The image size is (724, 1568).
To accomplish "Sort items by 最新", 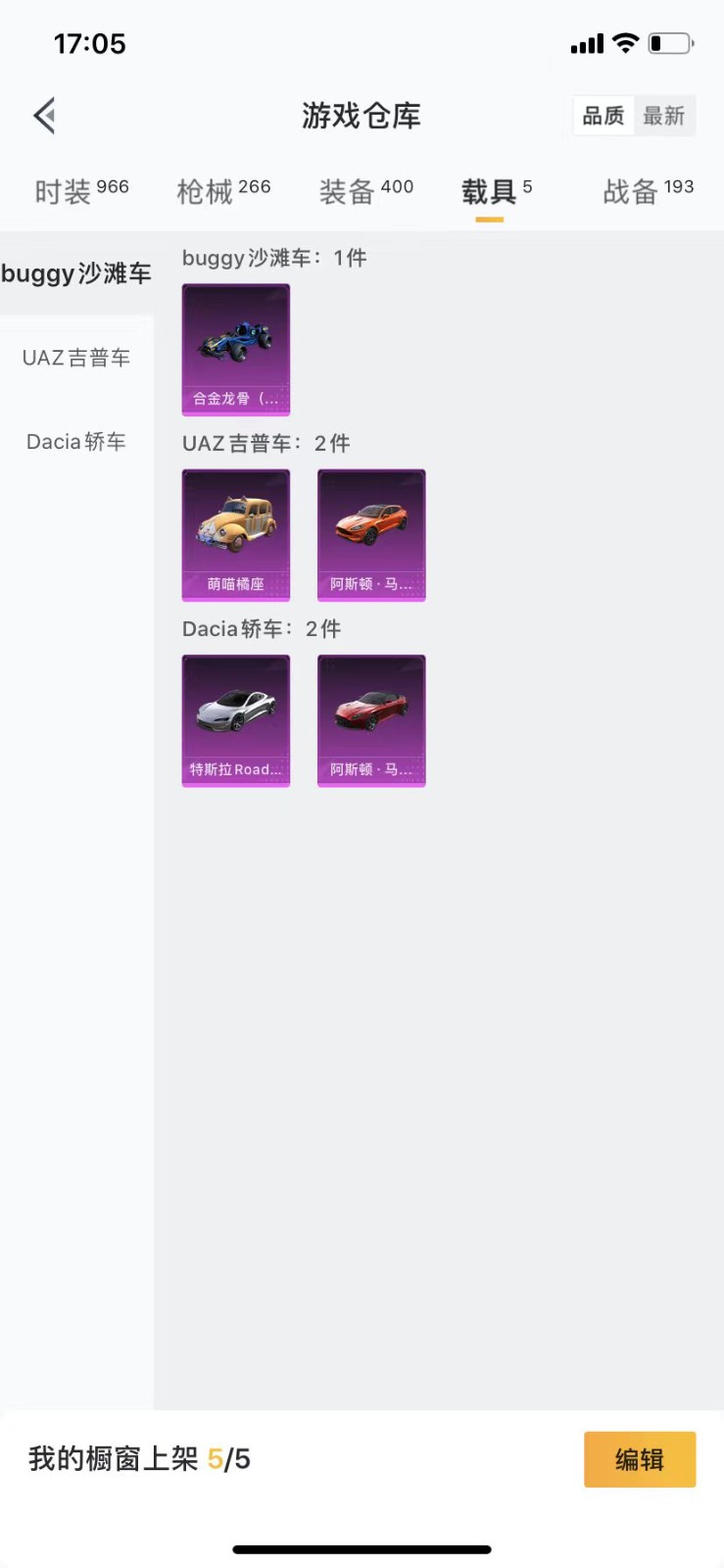I will point(663,116).
